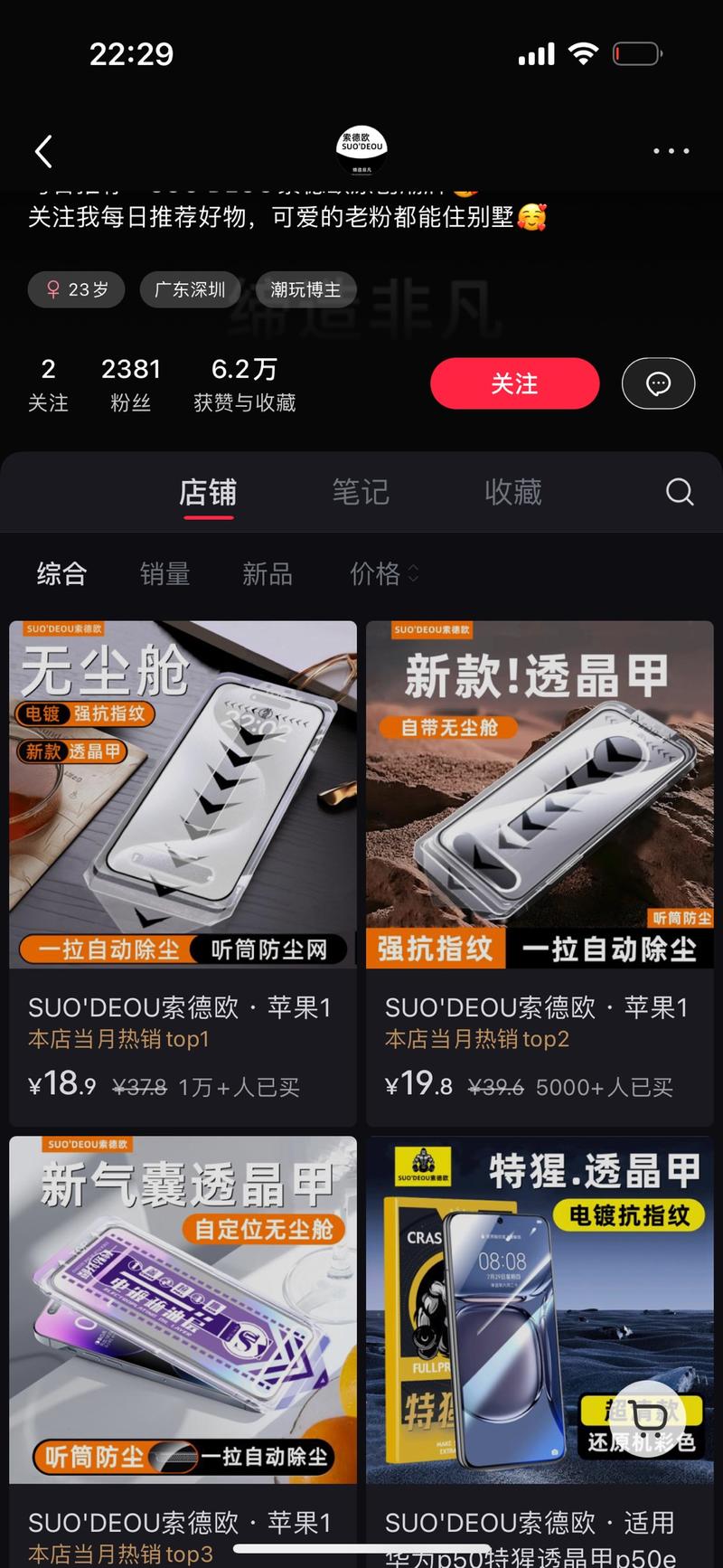The height and width of the screenshot is (1568, 723).
Task: Select the 销量 sorting option
Action: (164, 574)
